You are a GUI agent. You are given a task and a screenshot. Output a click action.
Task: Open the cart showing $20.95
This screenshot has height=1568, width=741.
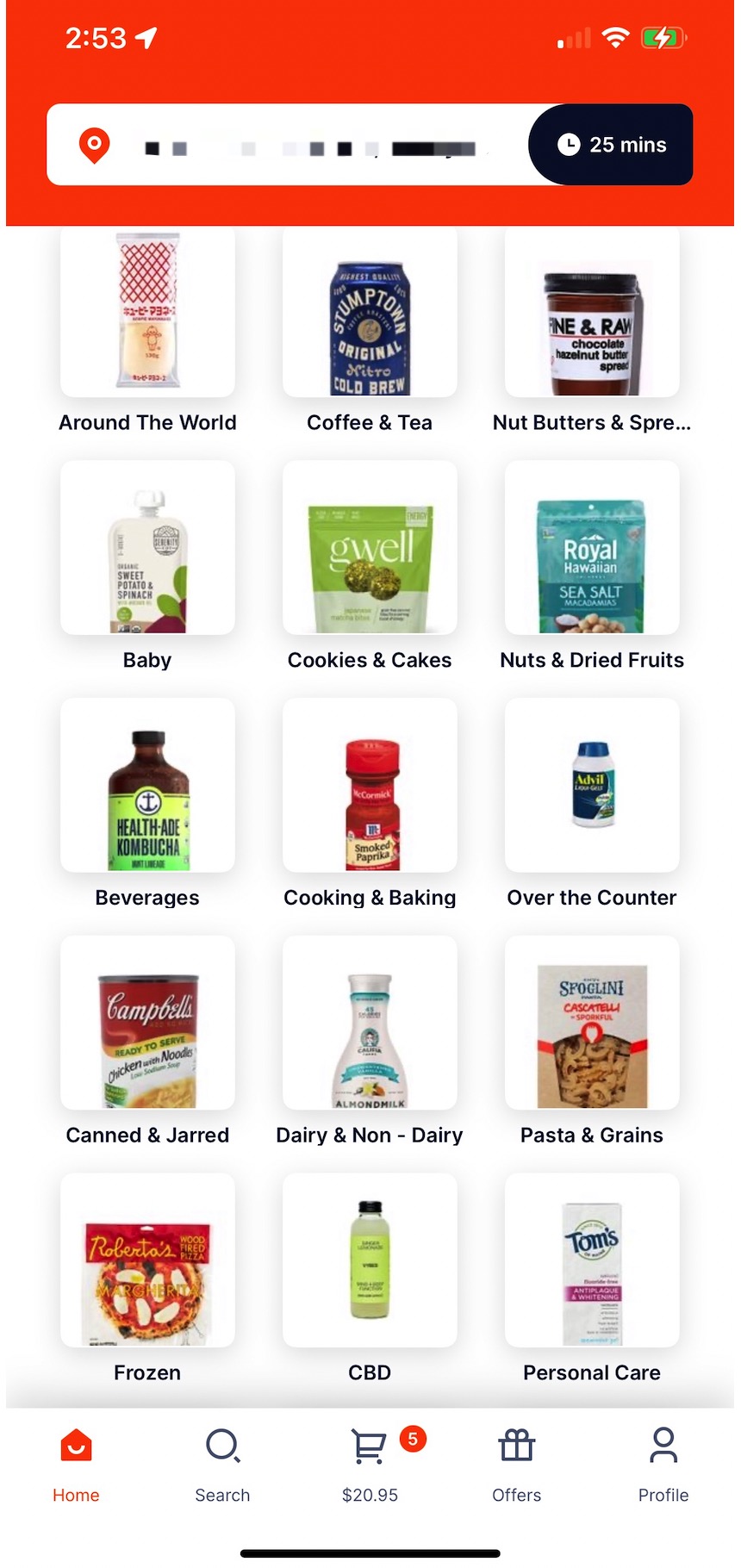point(370,1465)
